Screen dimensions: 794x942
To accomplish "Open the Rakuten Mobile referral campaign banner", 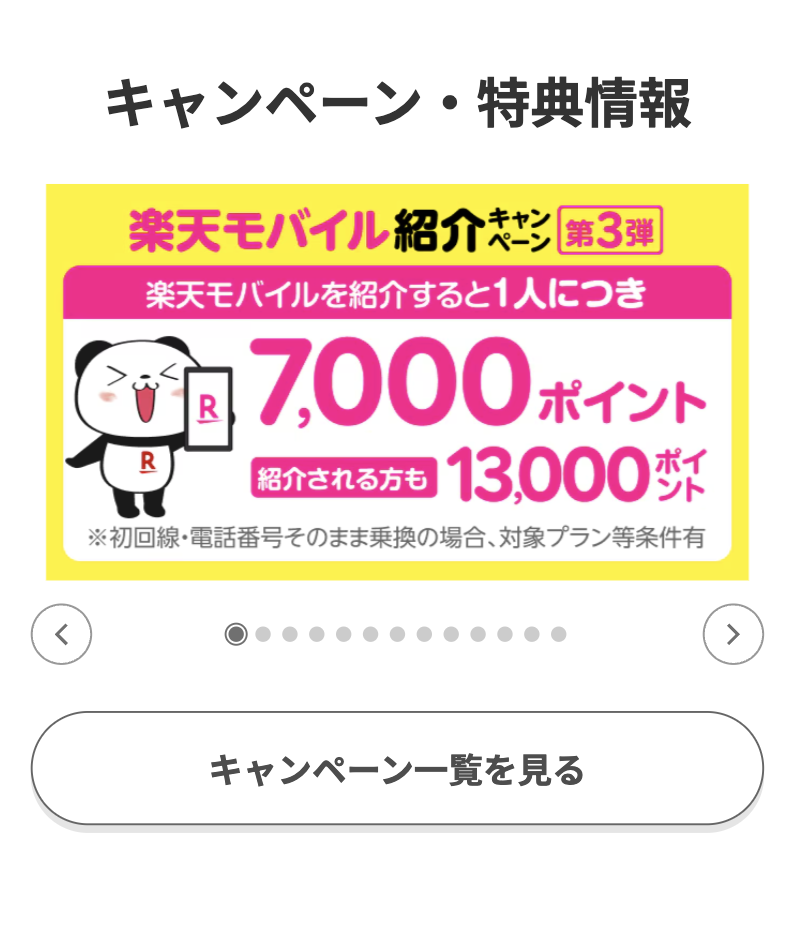I will click(x=397, y=381).
